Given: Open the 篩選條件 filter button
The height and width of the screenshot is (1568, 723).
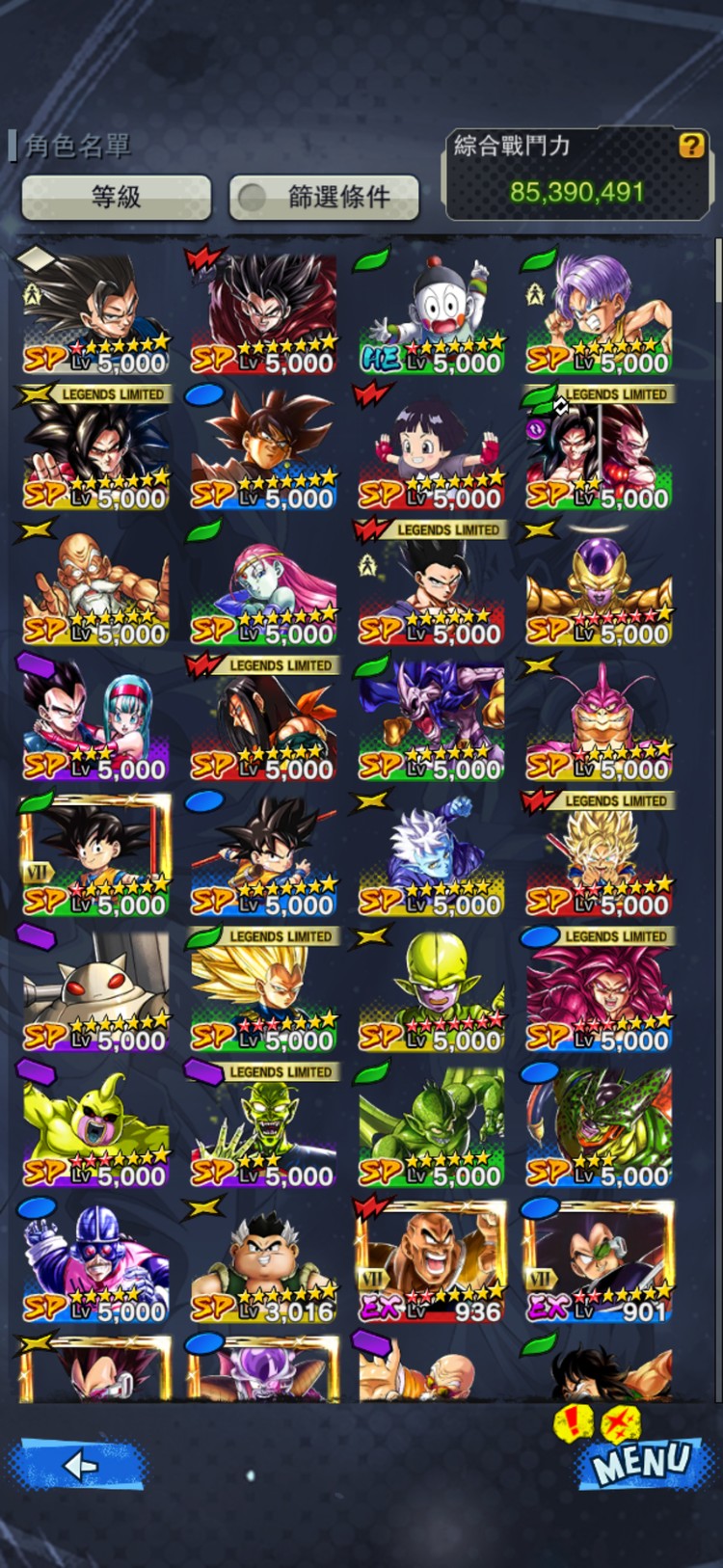Looking at the screenshot, I should [324, 197].
